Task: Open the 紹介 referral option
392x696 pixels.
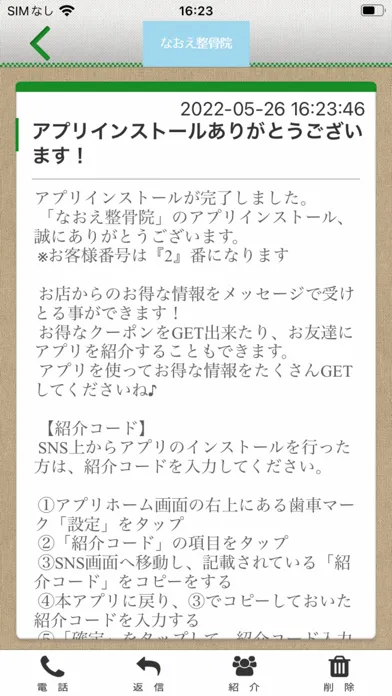Action: tap(244, 673)
